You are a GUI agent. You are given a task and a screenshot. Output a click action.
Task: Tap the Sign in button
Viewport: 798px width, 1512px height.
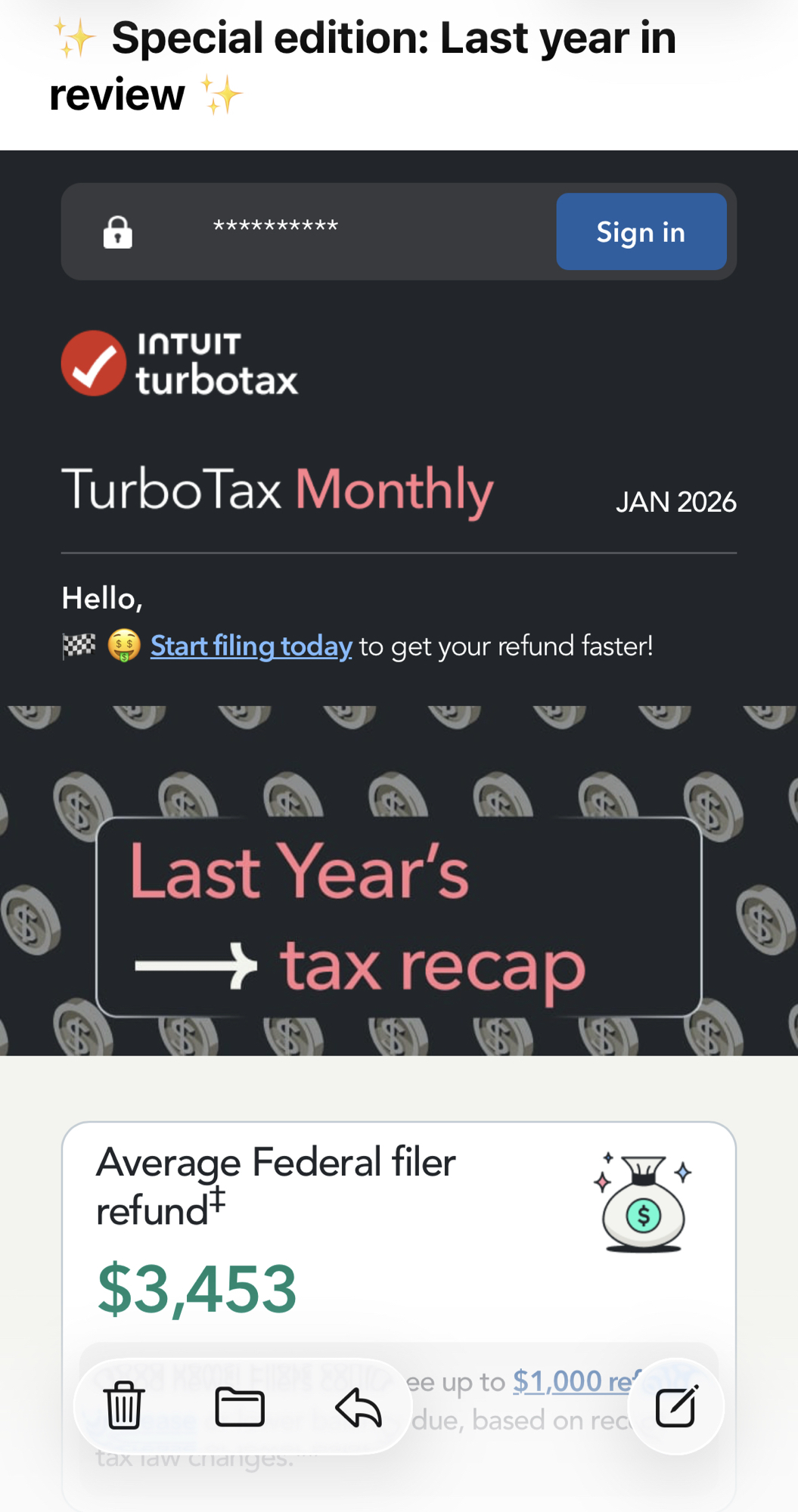(641, 232)
